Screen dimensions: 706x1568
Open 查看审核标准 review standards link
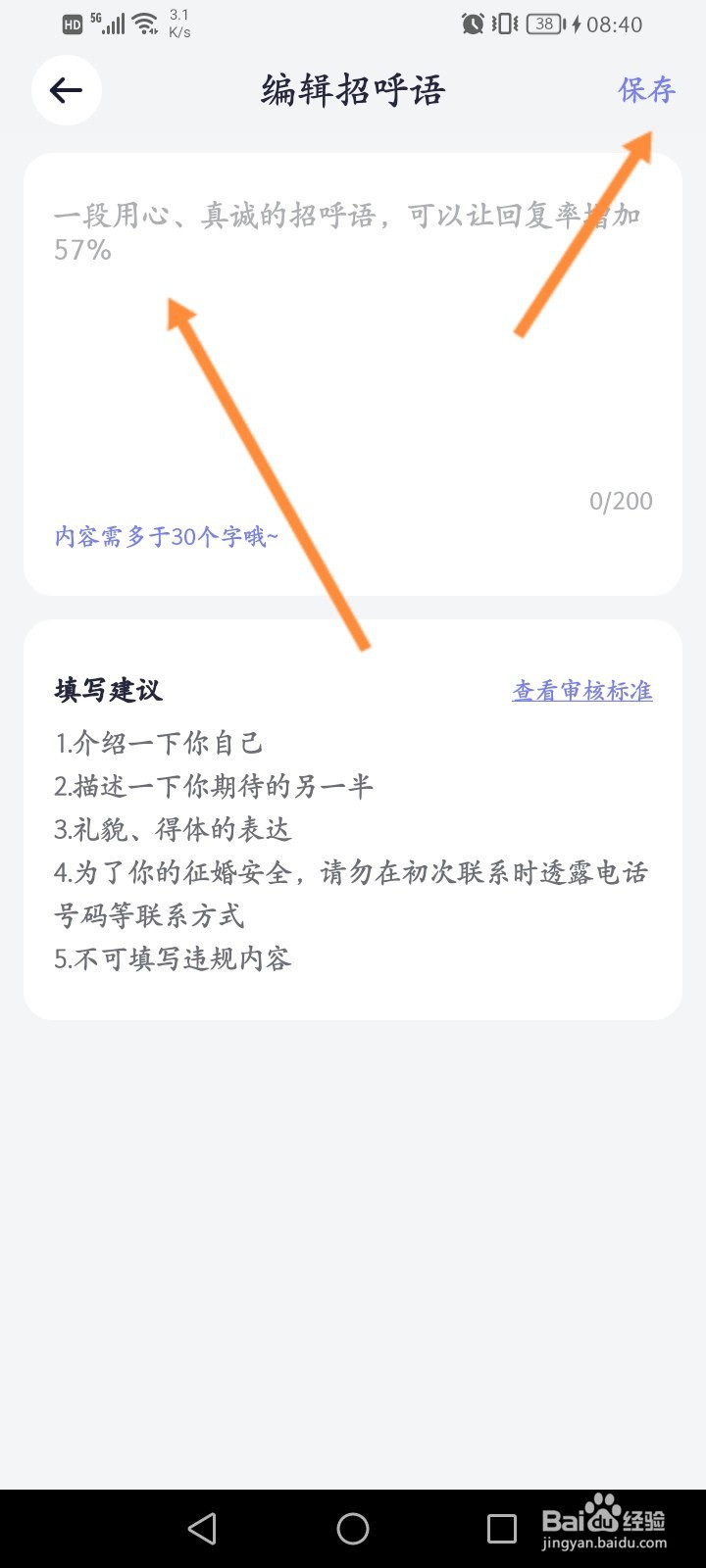tap(580, 690)
